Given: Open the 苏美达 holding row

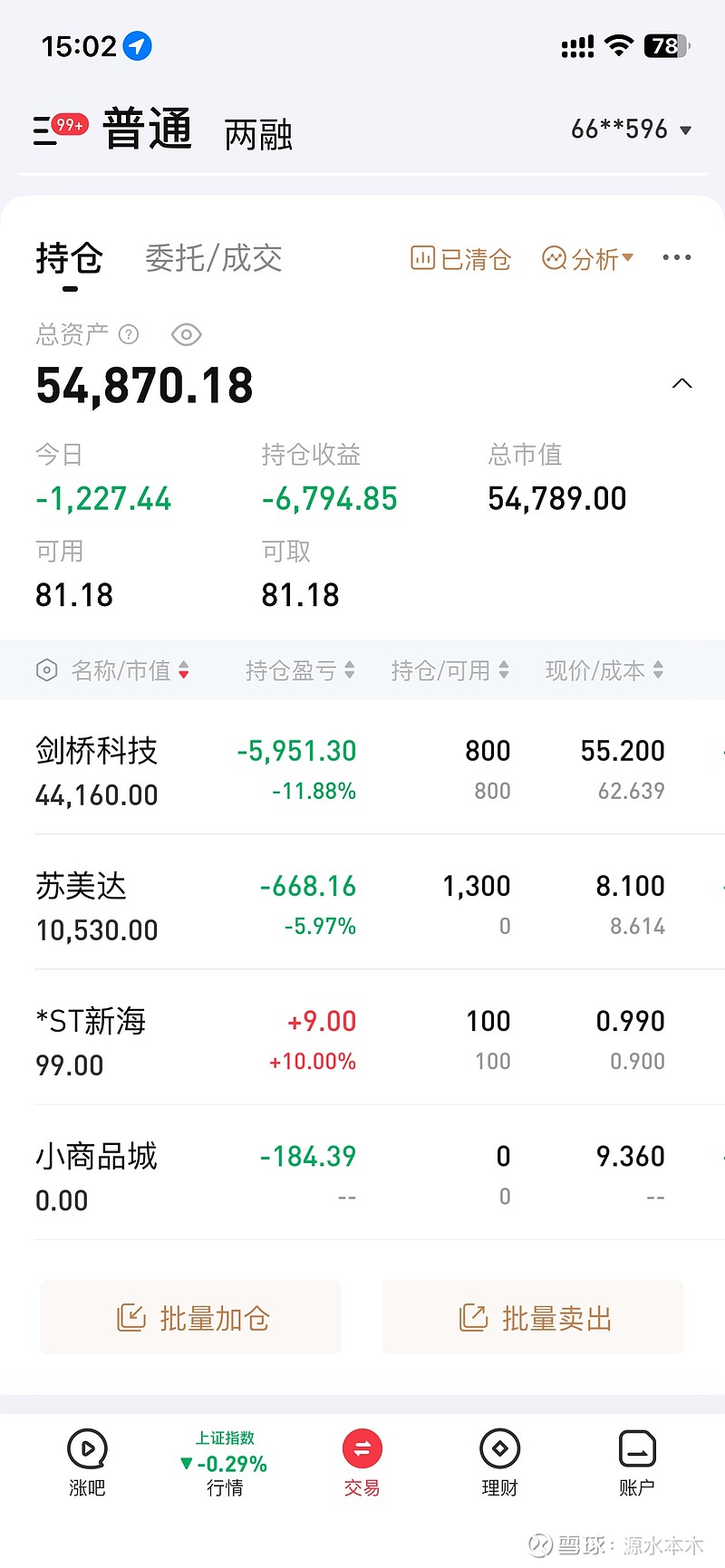Looking at the screenshot, I should (362, 904).
